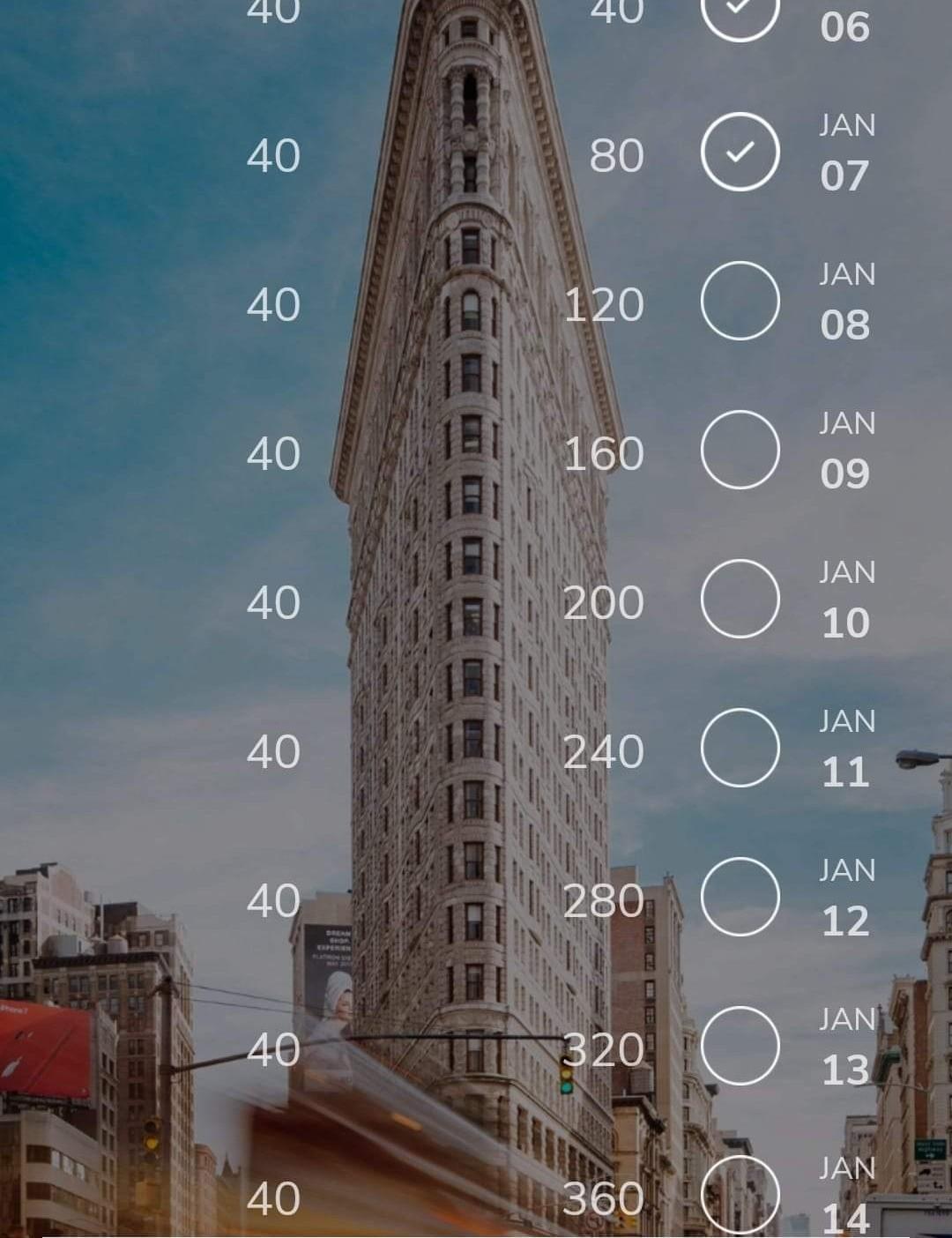Tick the circle for Jan 14
The image size is (952, 1238).
(x=740, y=1195)
